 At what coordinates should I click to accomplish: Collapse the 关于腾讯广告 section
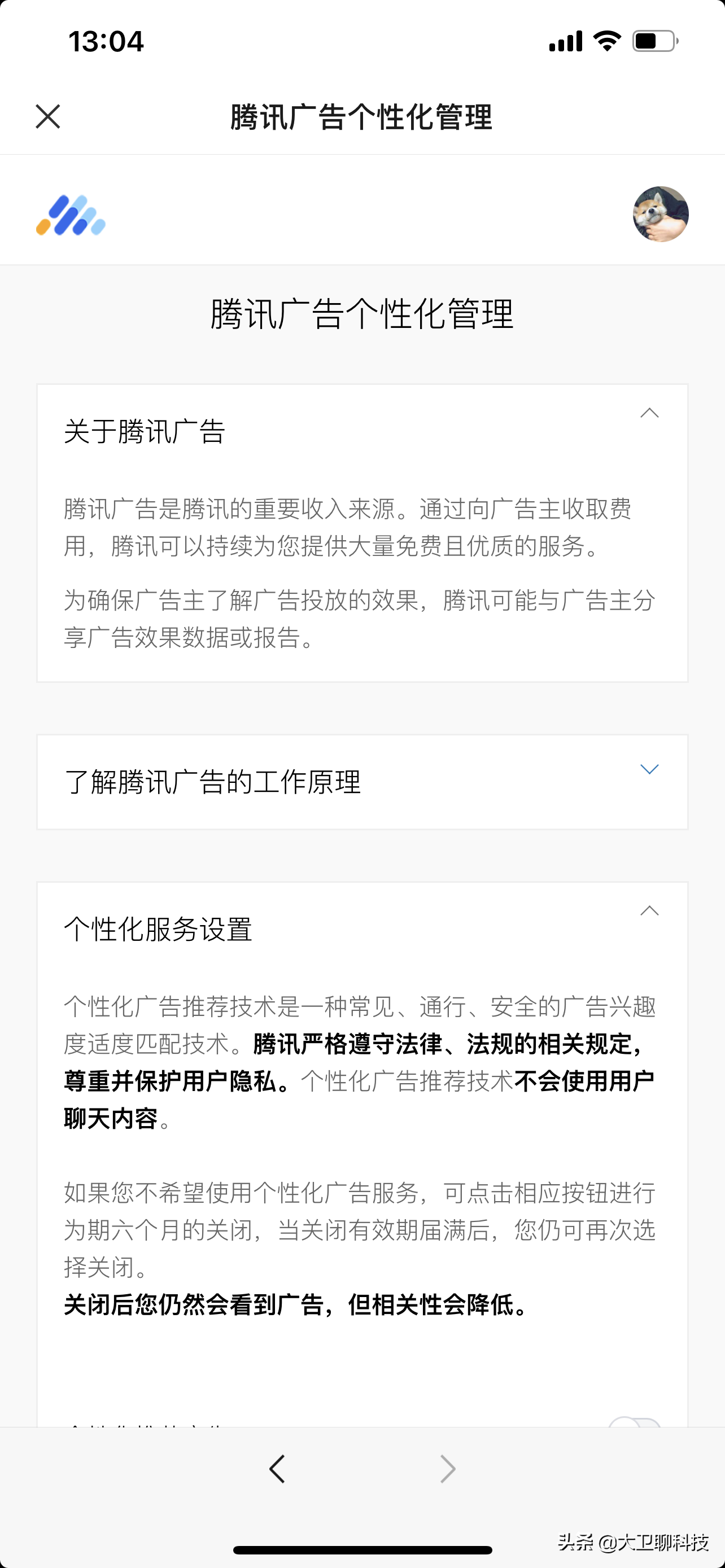649,413
